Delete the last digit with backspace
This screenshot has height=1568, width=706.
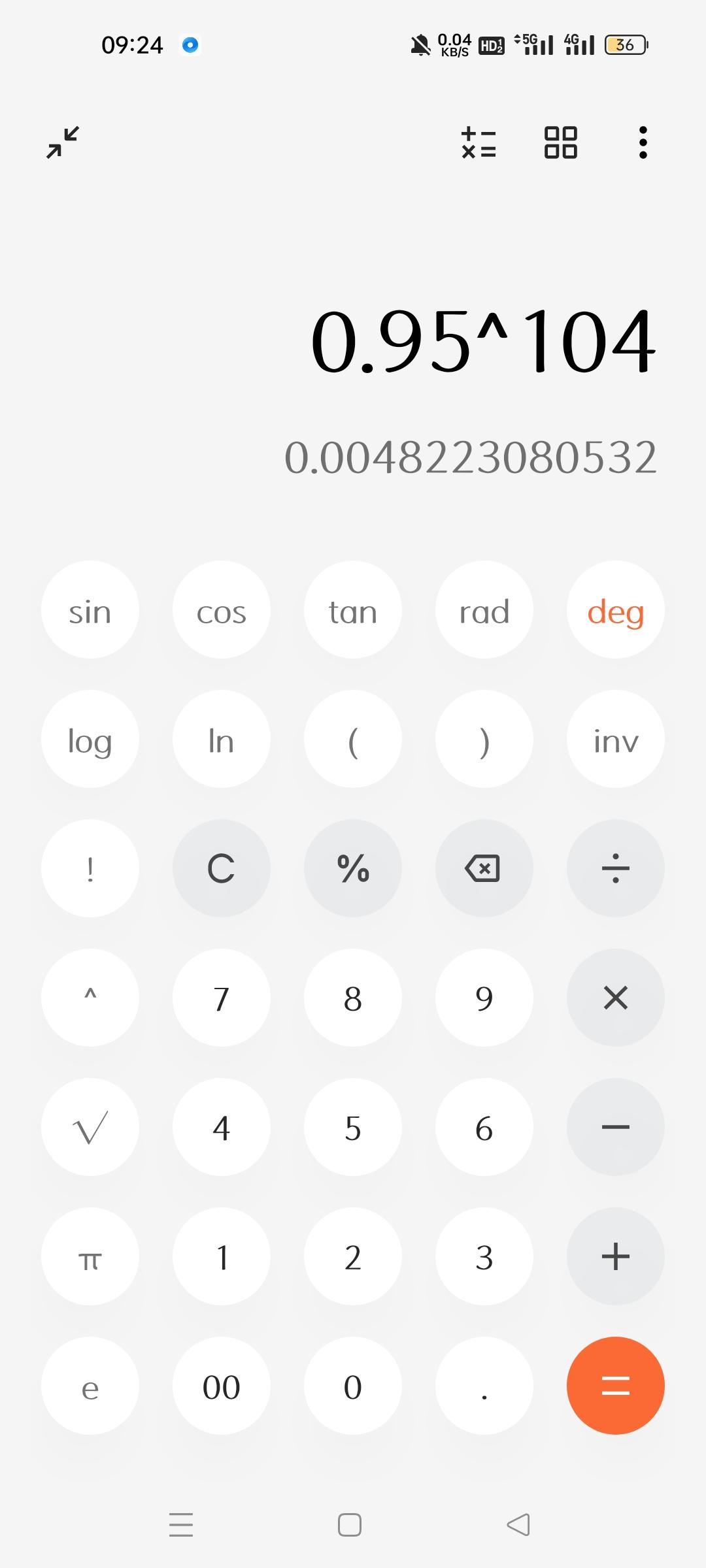[x=484, y=869]
